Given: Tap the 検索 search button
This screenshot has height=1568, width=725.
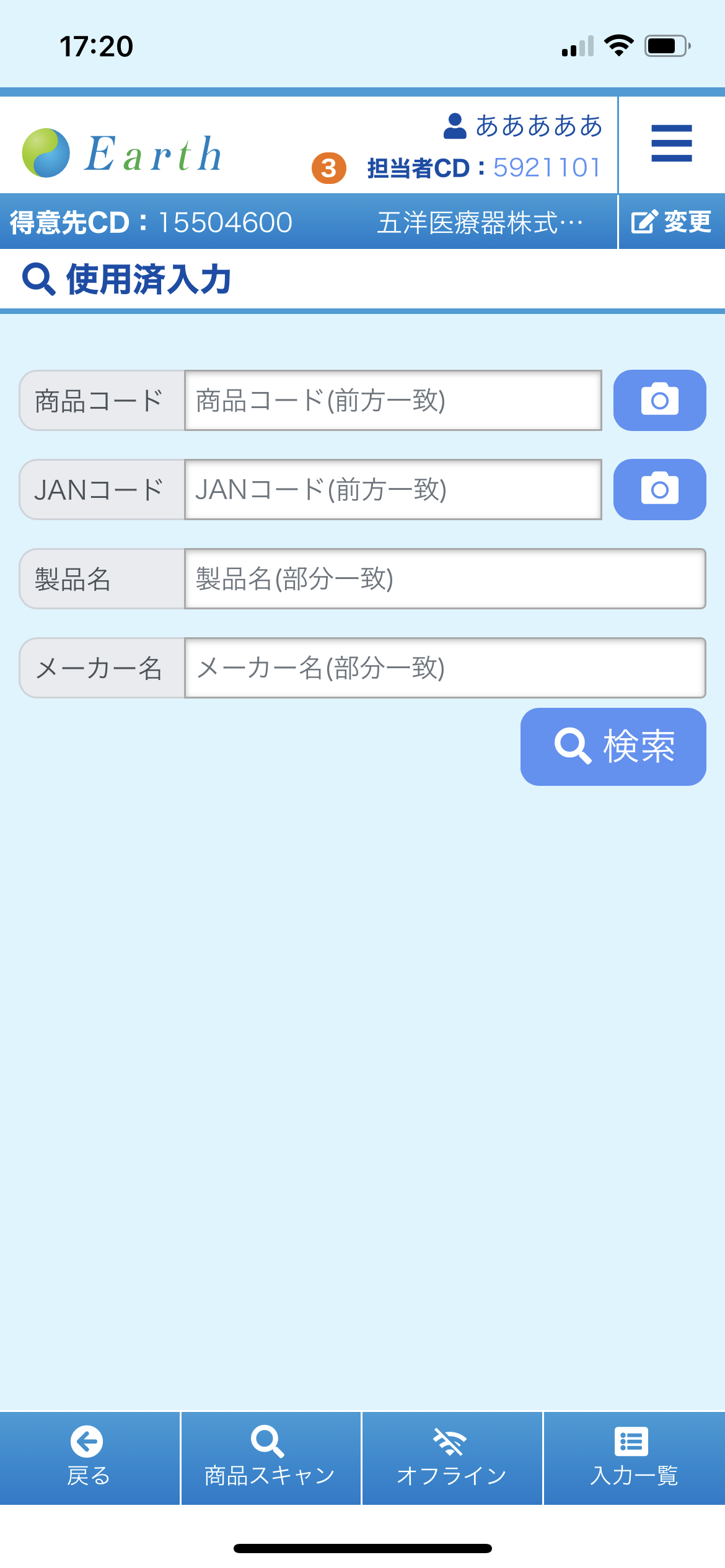Looking at the screenshot, I should coord(613,747).
